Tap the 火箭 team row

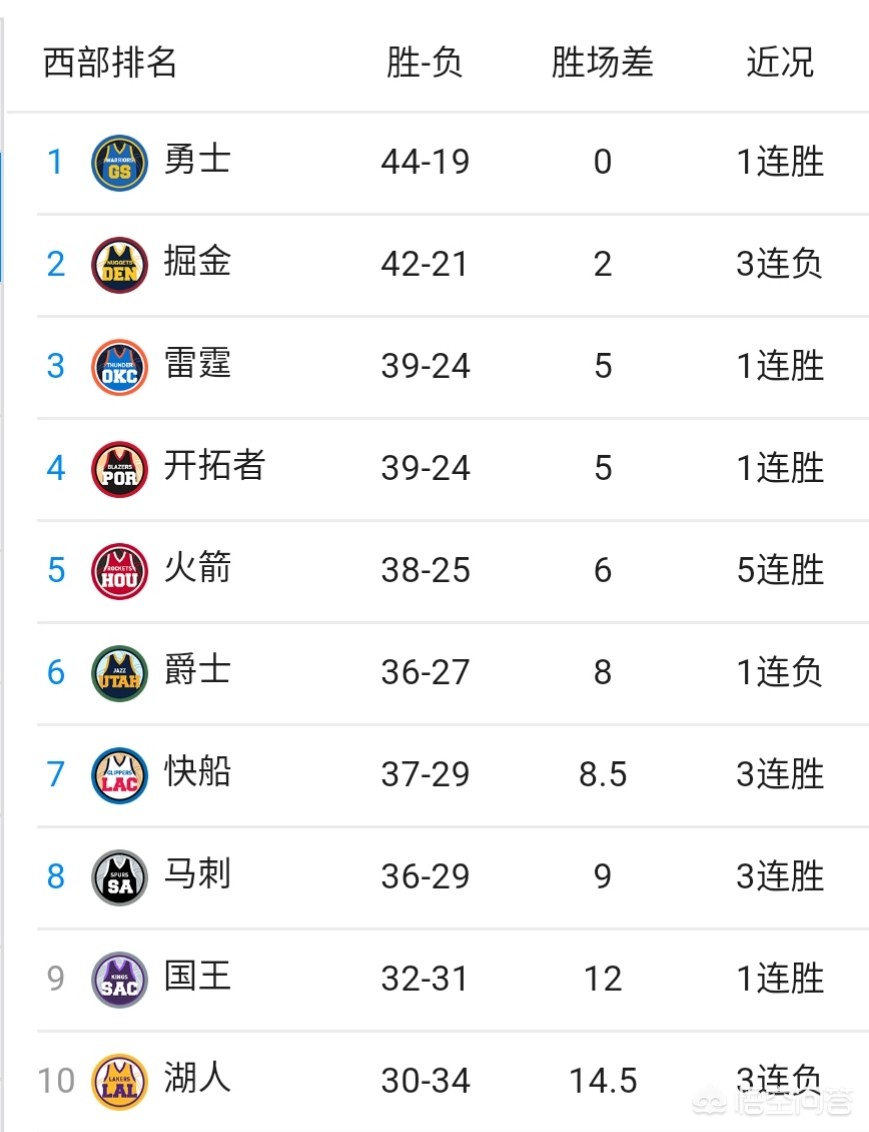click(x=197, y=569)
